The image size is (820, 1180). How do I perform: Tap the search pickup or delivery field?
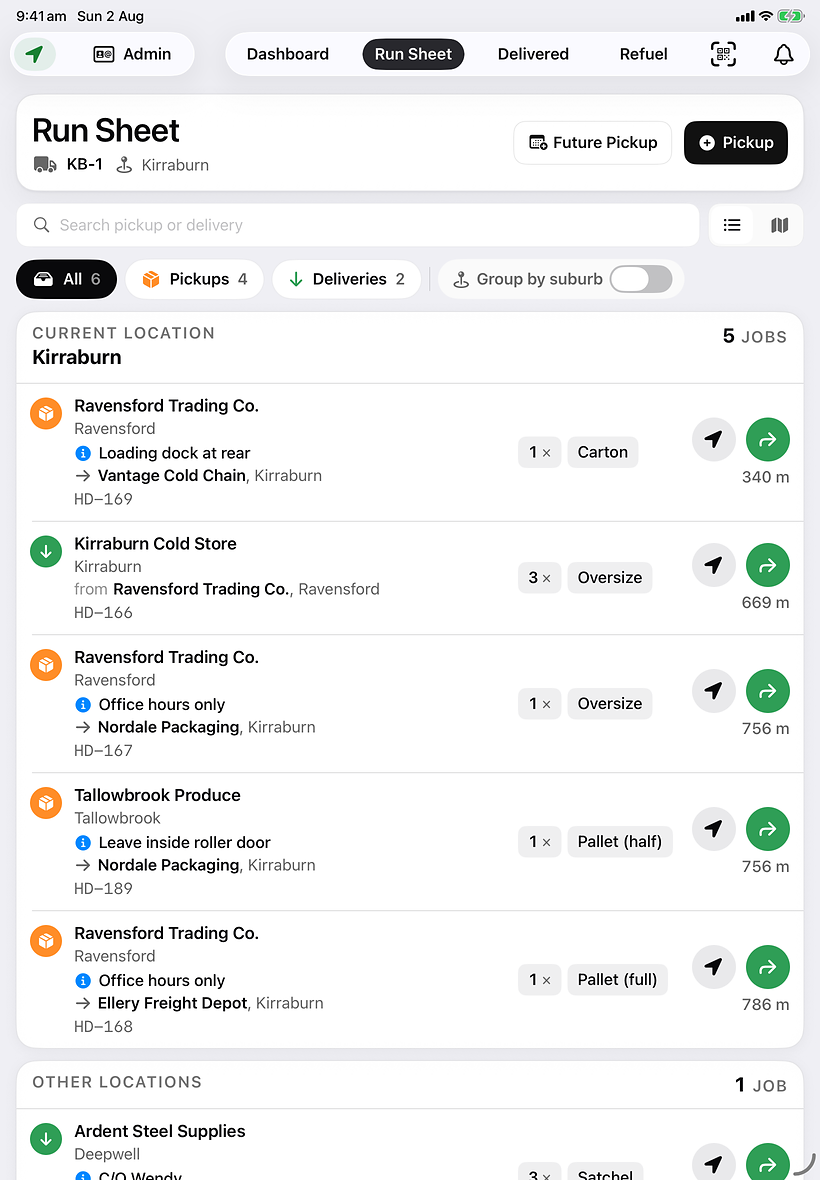pyautogui.click(x=358, y=225)
